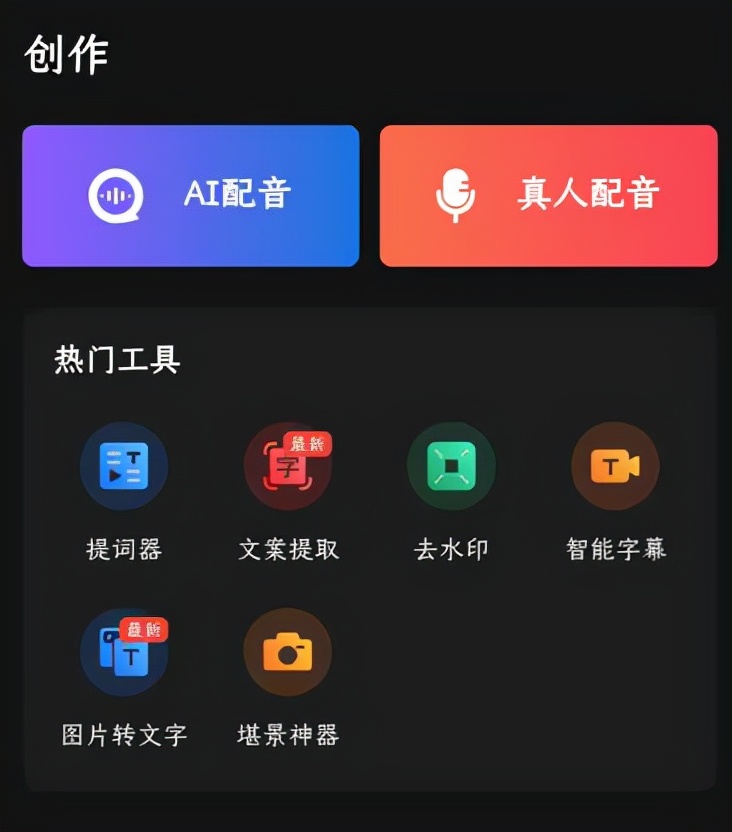Open the 提词器 (teleprompter) tool icon
Screen dimensions: 732x832
[124, 466]
